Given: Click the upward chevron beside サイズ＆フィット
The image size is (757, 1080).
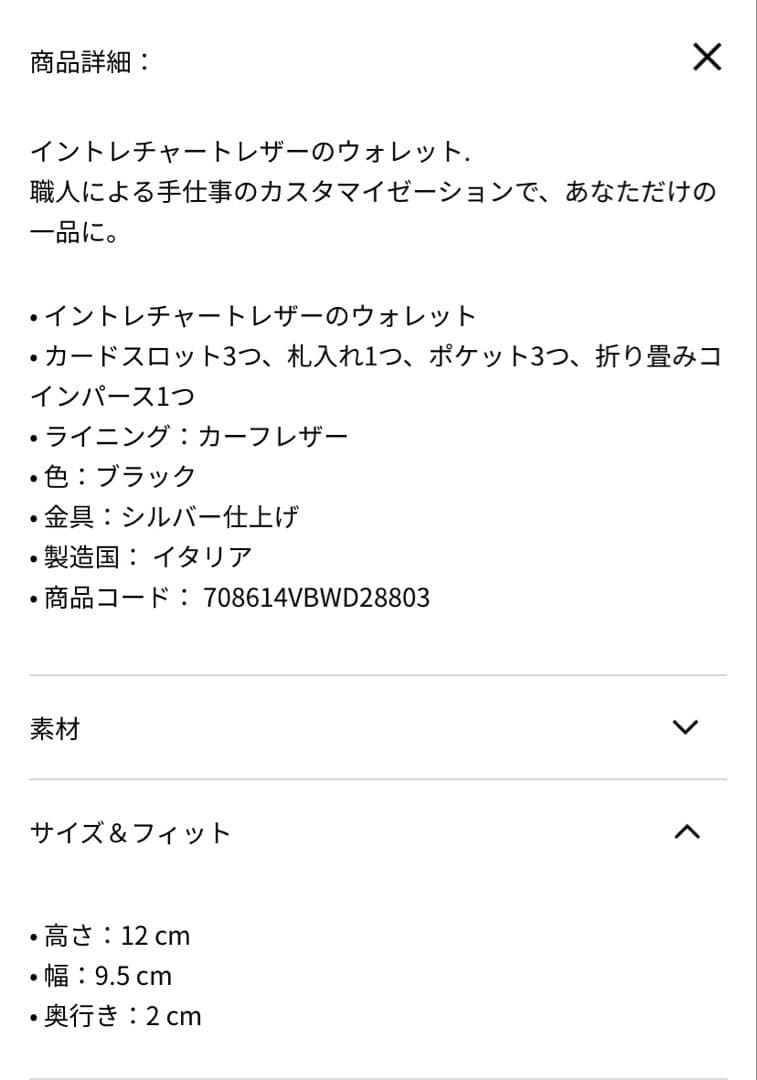Looking at the screenshot, I should click(x=686, y=831).
